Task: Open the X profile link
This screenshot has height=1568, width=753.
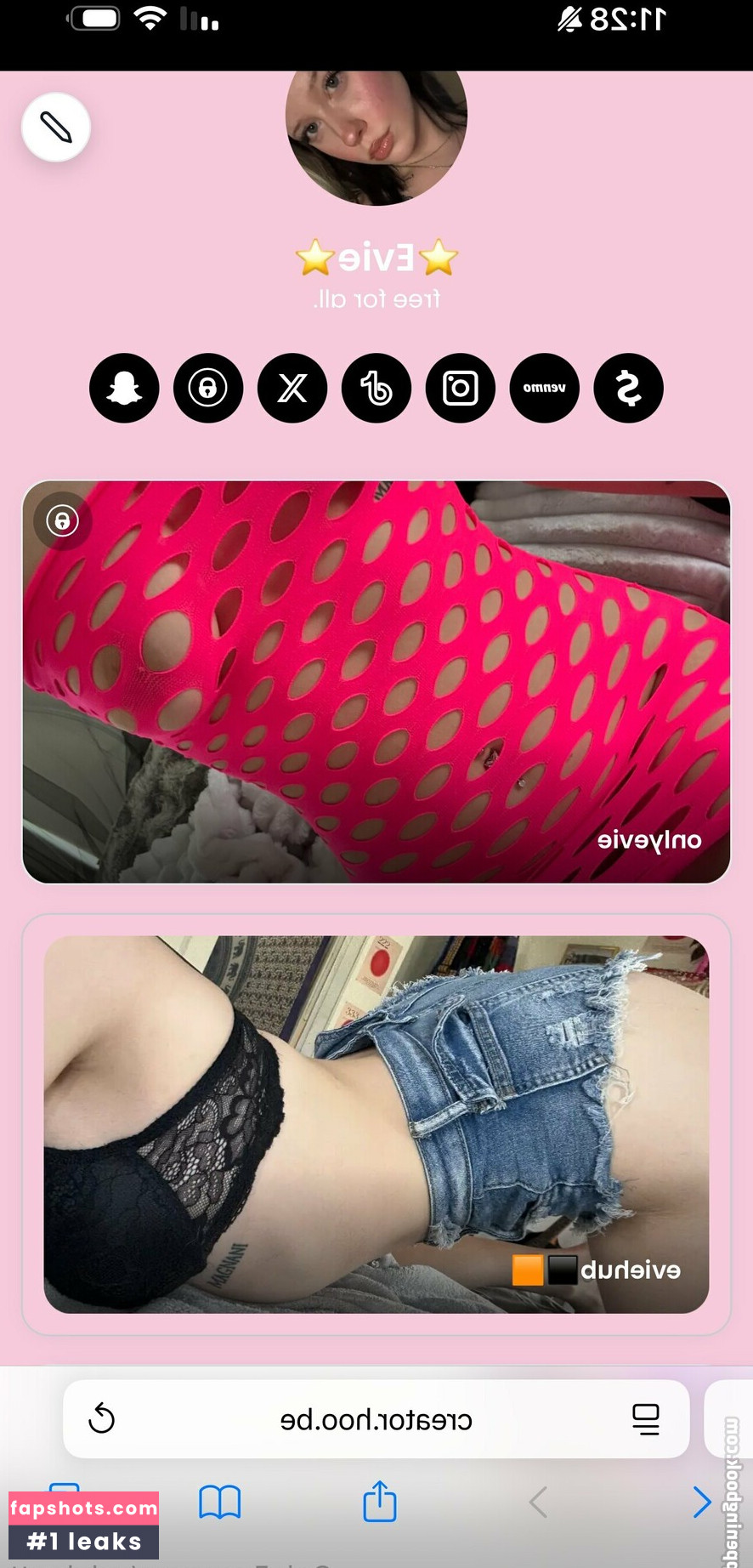Action: tap(292, 389)
